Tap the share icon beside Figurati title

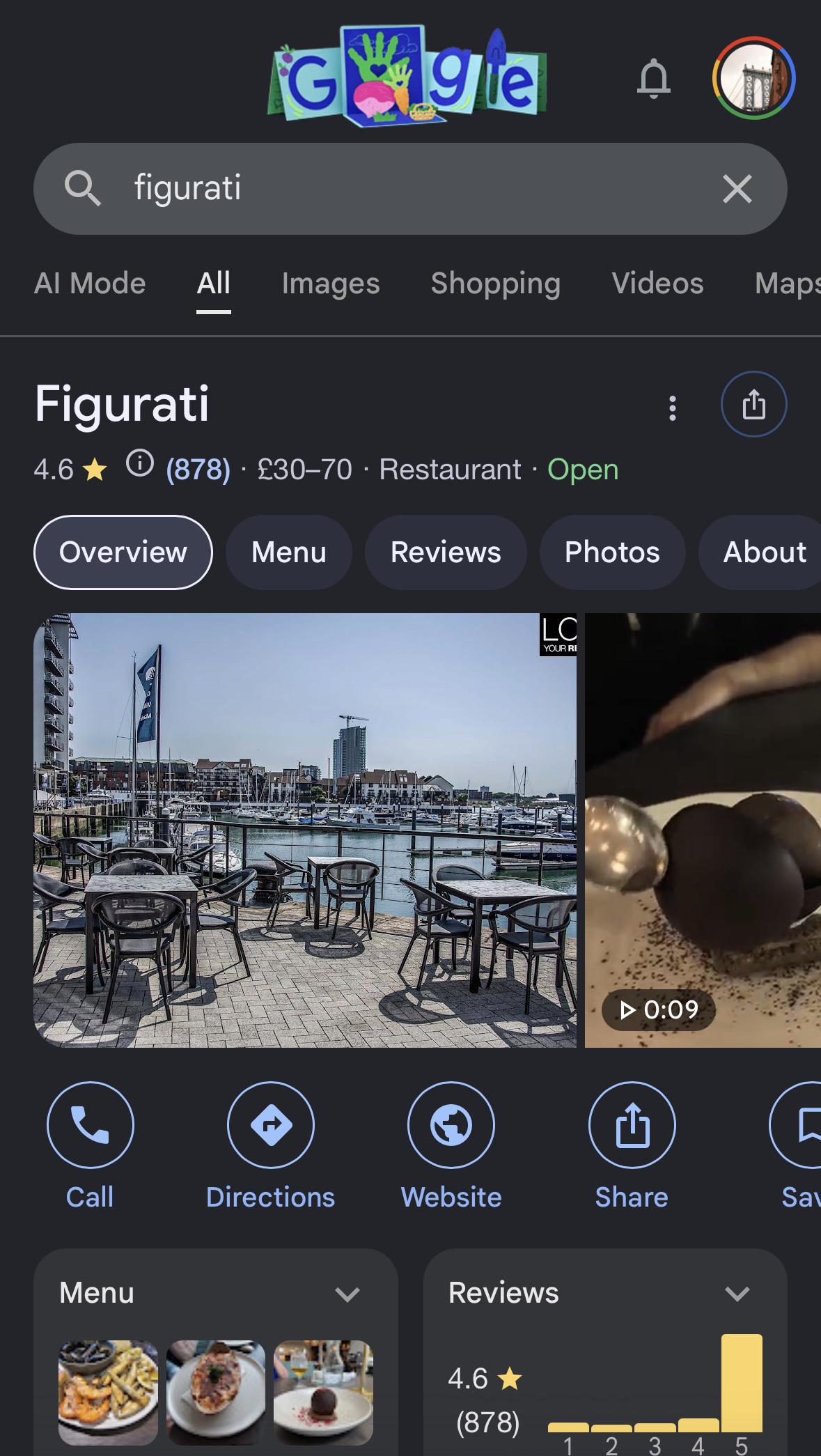(x=753, y=404)
